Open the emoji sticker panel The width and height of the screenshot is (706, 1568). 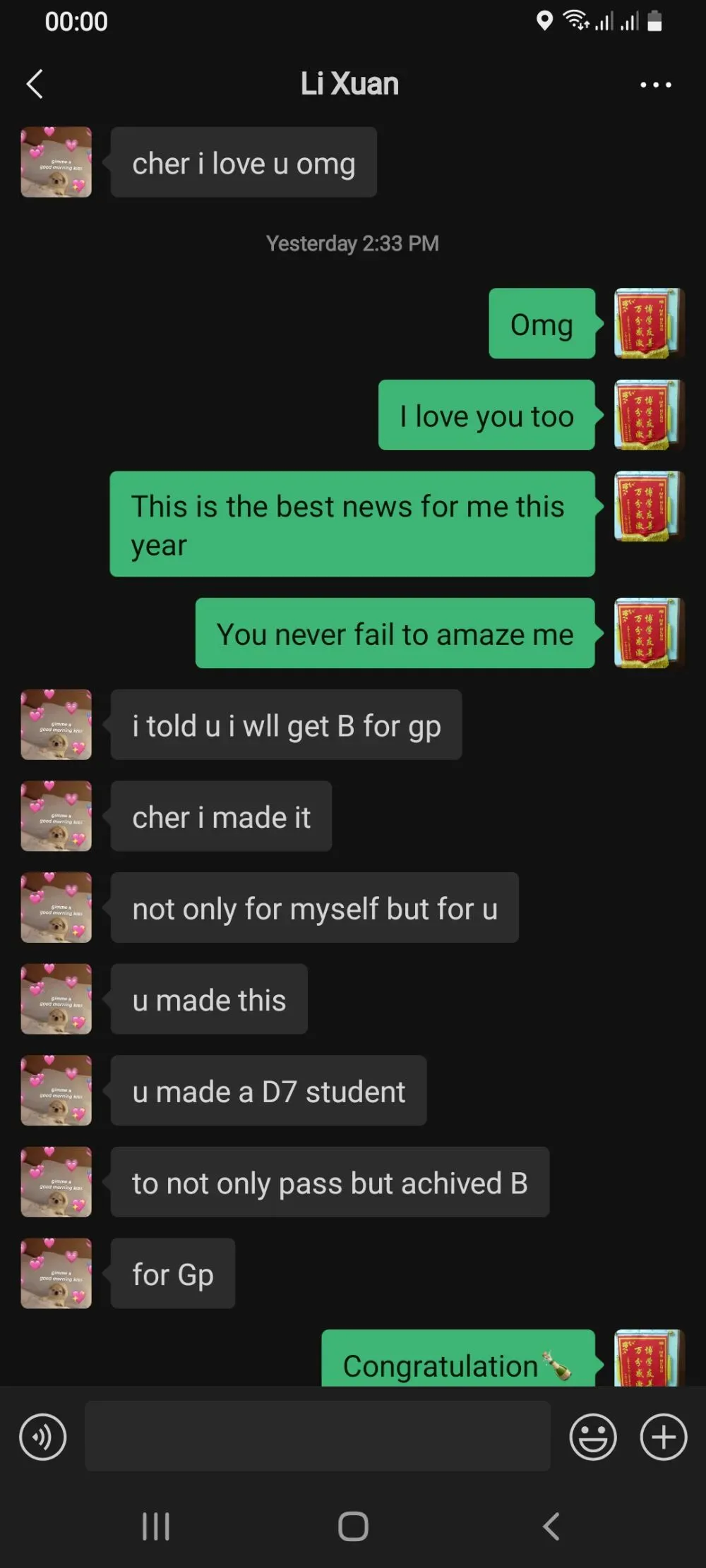[593, 1437]
